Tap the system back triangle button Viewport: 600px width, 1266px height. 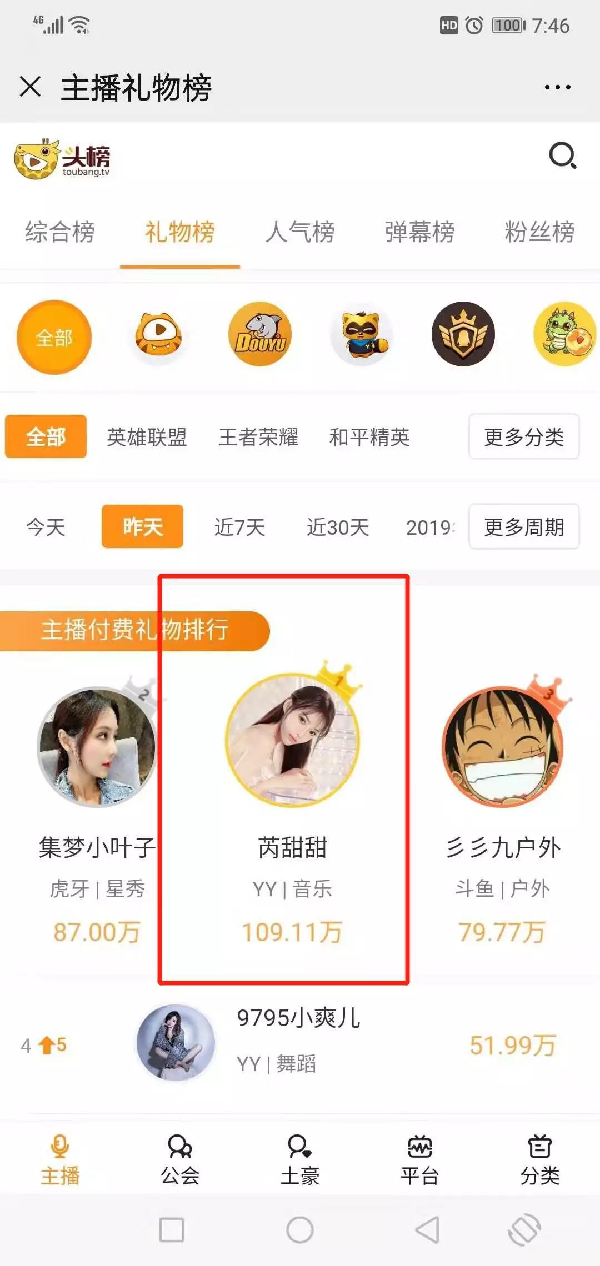tap(427, 1230)
